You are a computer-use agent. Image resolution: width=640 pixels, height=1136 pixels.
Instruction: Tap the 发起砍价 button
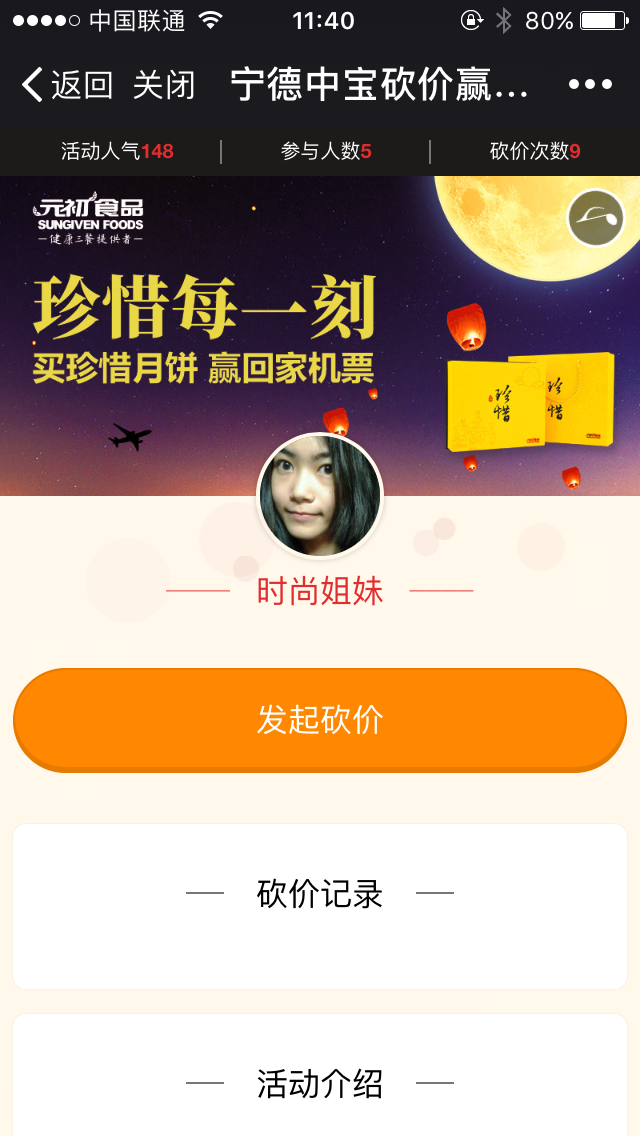coord(320,719)
